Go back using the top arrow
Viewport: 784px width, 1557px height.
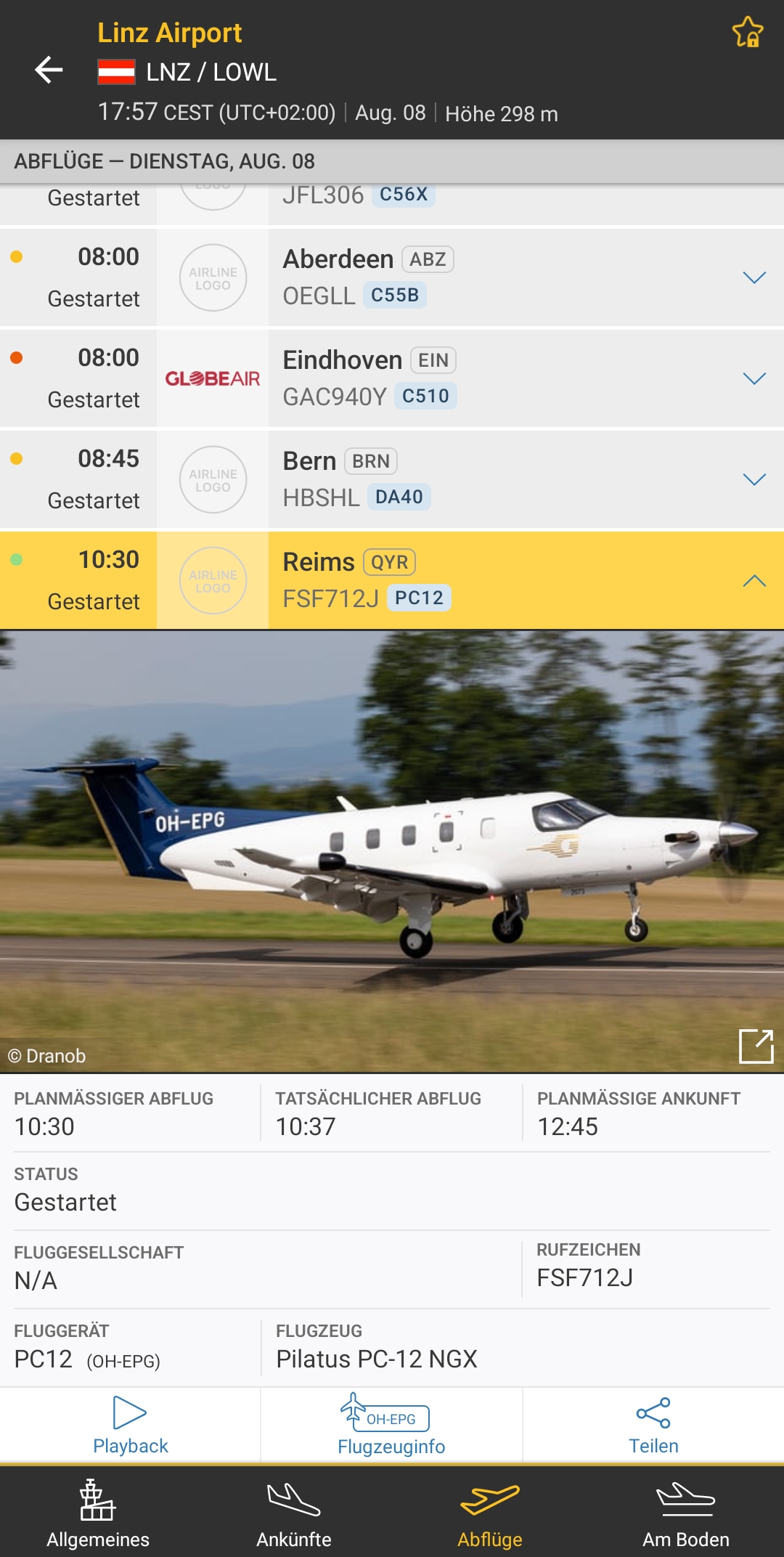(x=49, y=70)
